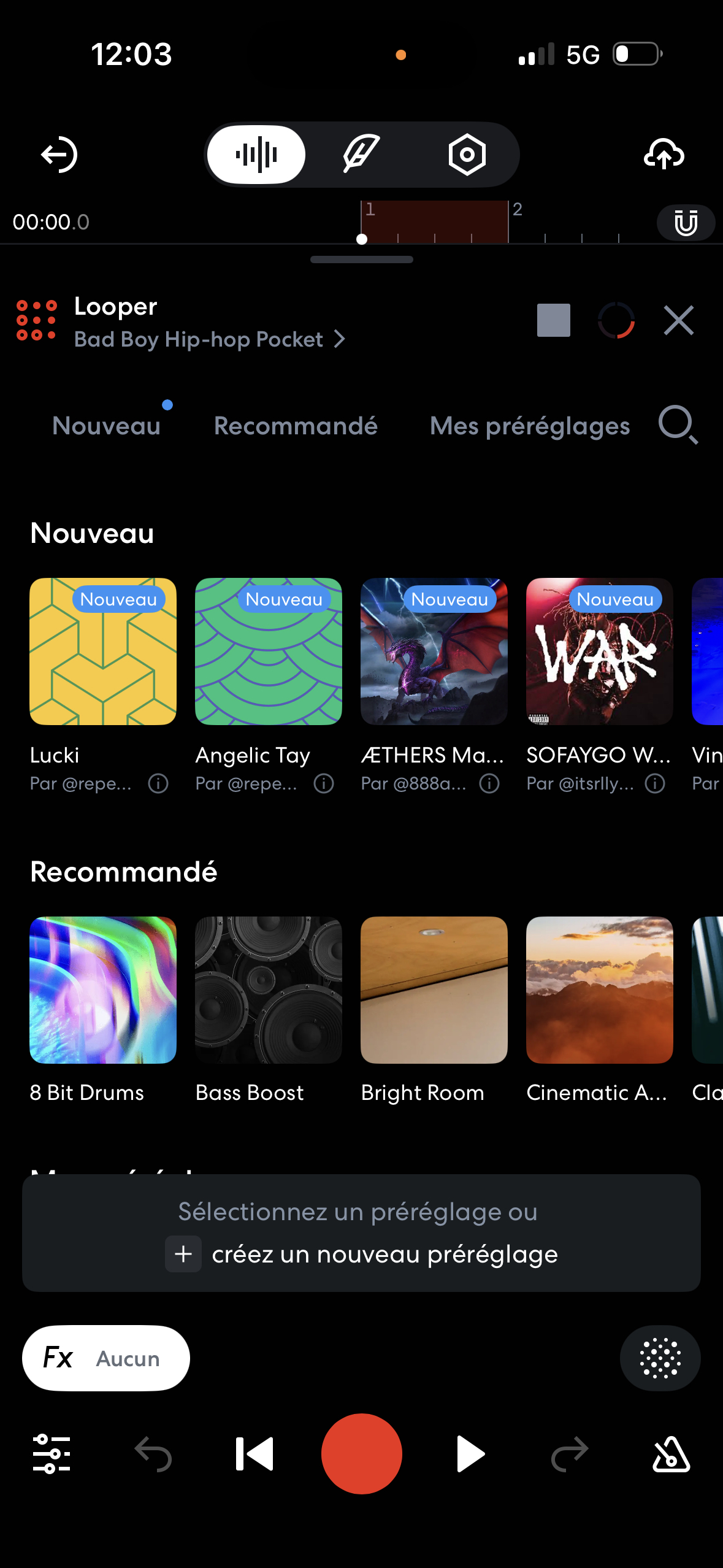Tap the exit arrow icon
Screen dimensions: 723x1568
click(59, 155)
